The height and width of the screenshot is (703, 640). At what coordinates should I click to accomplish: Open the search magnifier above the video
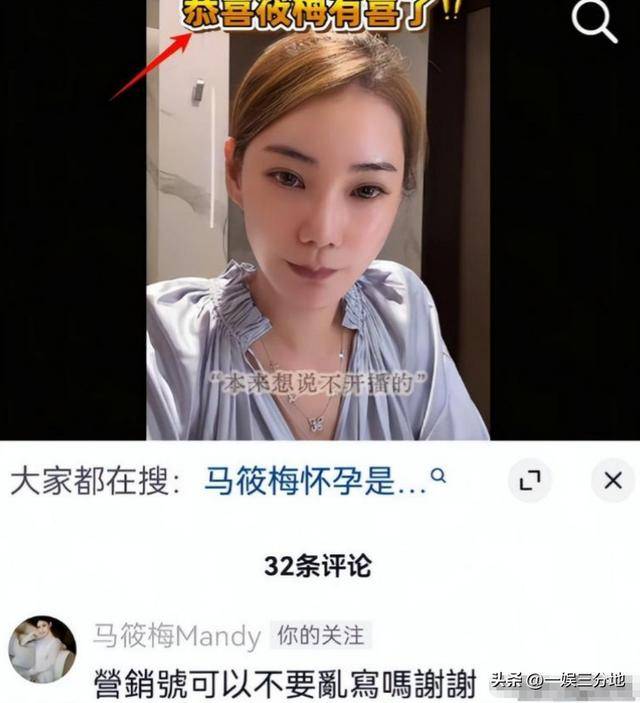click(x=593, y=22)
